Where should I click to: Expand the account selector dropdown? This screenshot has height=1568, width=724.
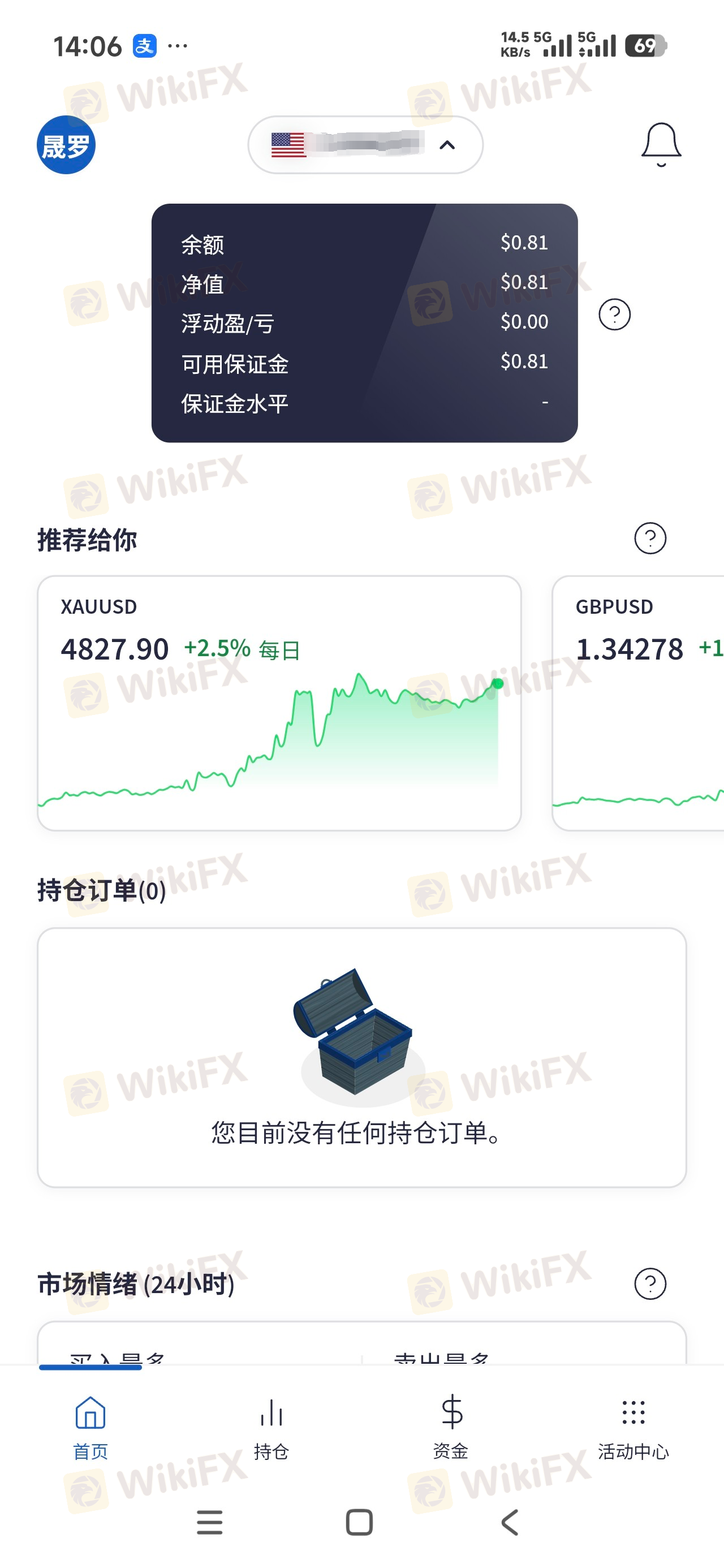click(365, 145)
